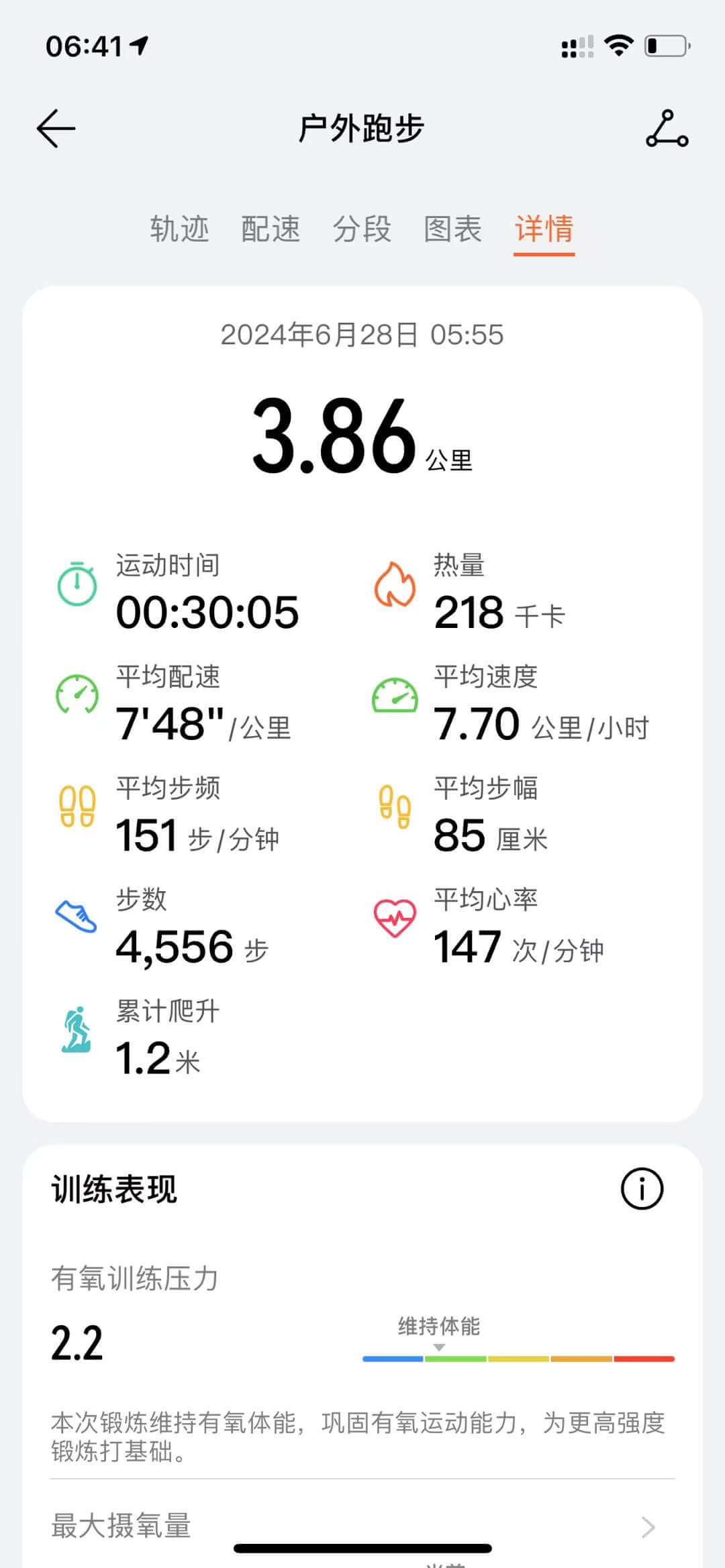Open the 最大摄氧量 row

(x=362, y=1526)
